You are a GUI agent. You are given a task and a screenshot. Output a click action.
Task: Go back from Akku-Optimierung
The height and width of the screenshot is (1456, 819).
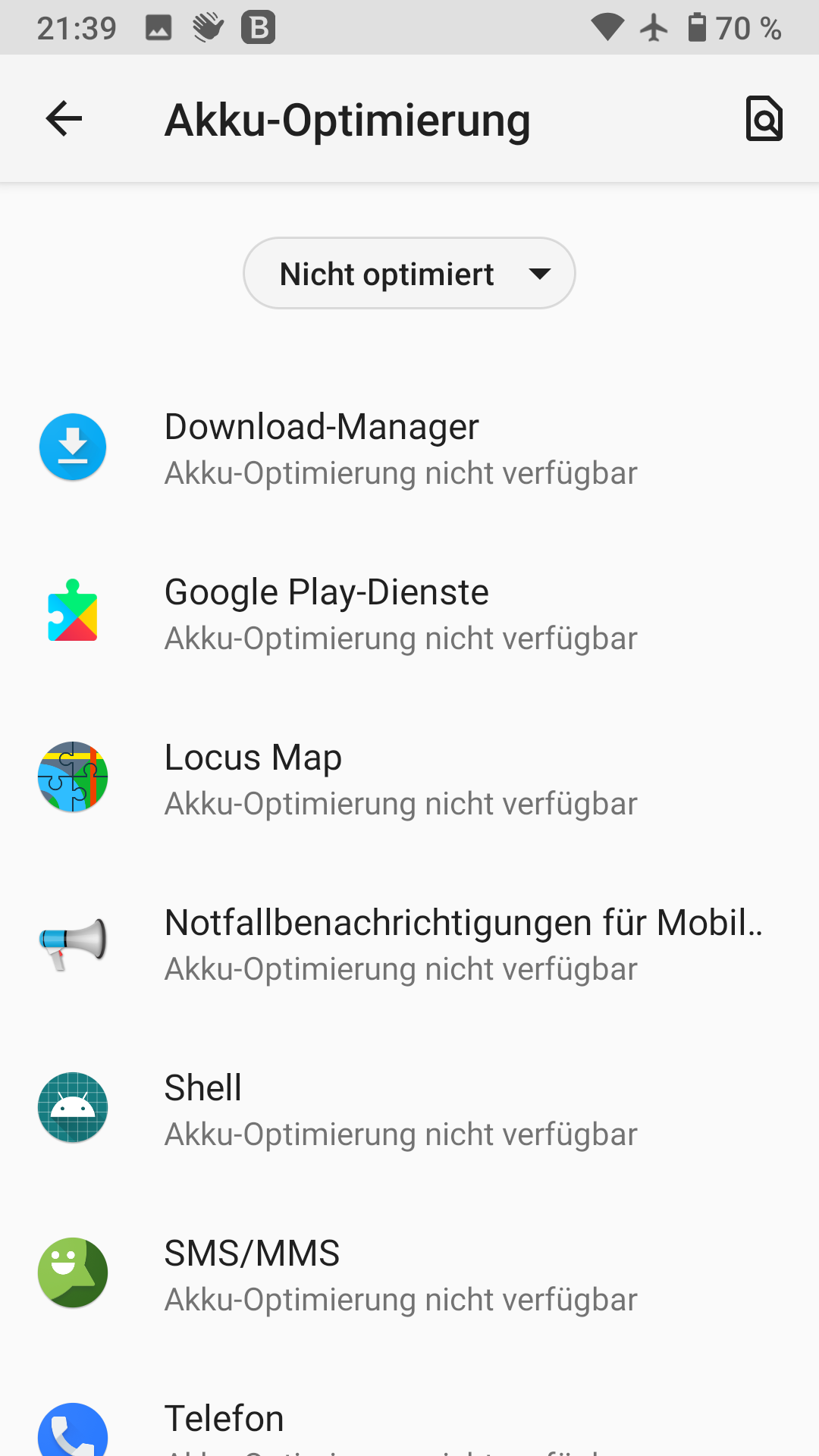(x=64, y=119)
